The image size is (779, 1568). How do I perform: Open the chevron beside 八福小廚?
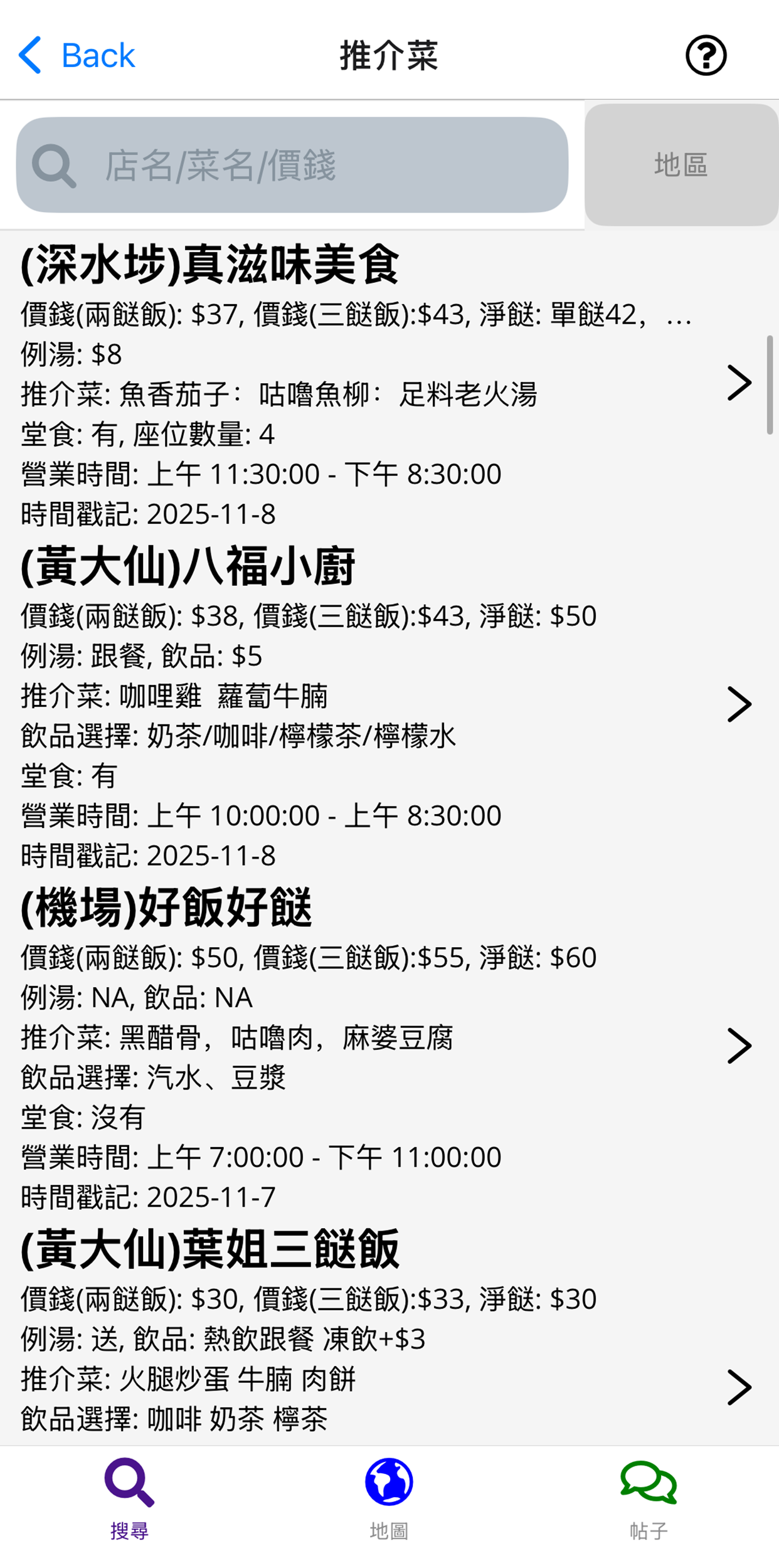tap(739, 703)
